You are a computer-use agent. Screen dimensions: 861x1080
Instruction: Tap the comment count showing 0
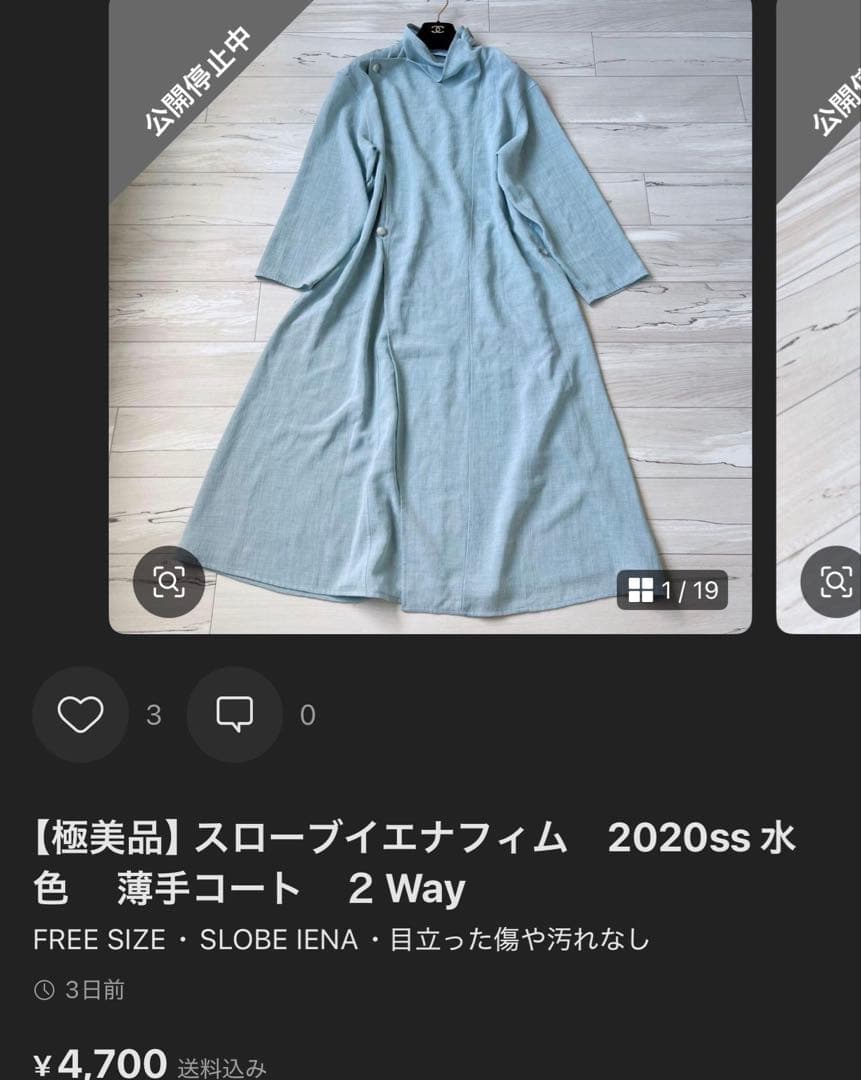(307, 715)
